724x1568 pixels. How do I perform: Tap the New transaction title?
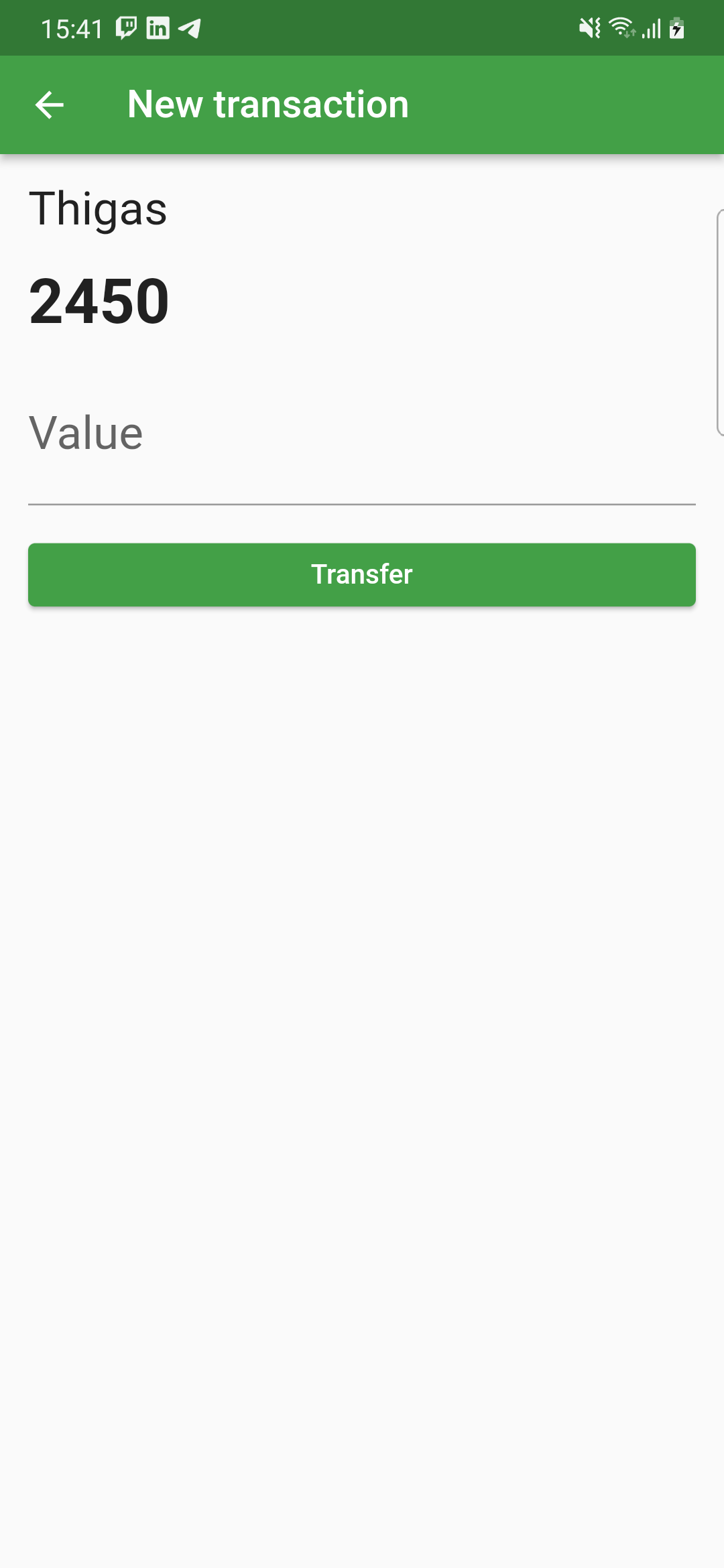point(267,104)
